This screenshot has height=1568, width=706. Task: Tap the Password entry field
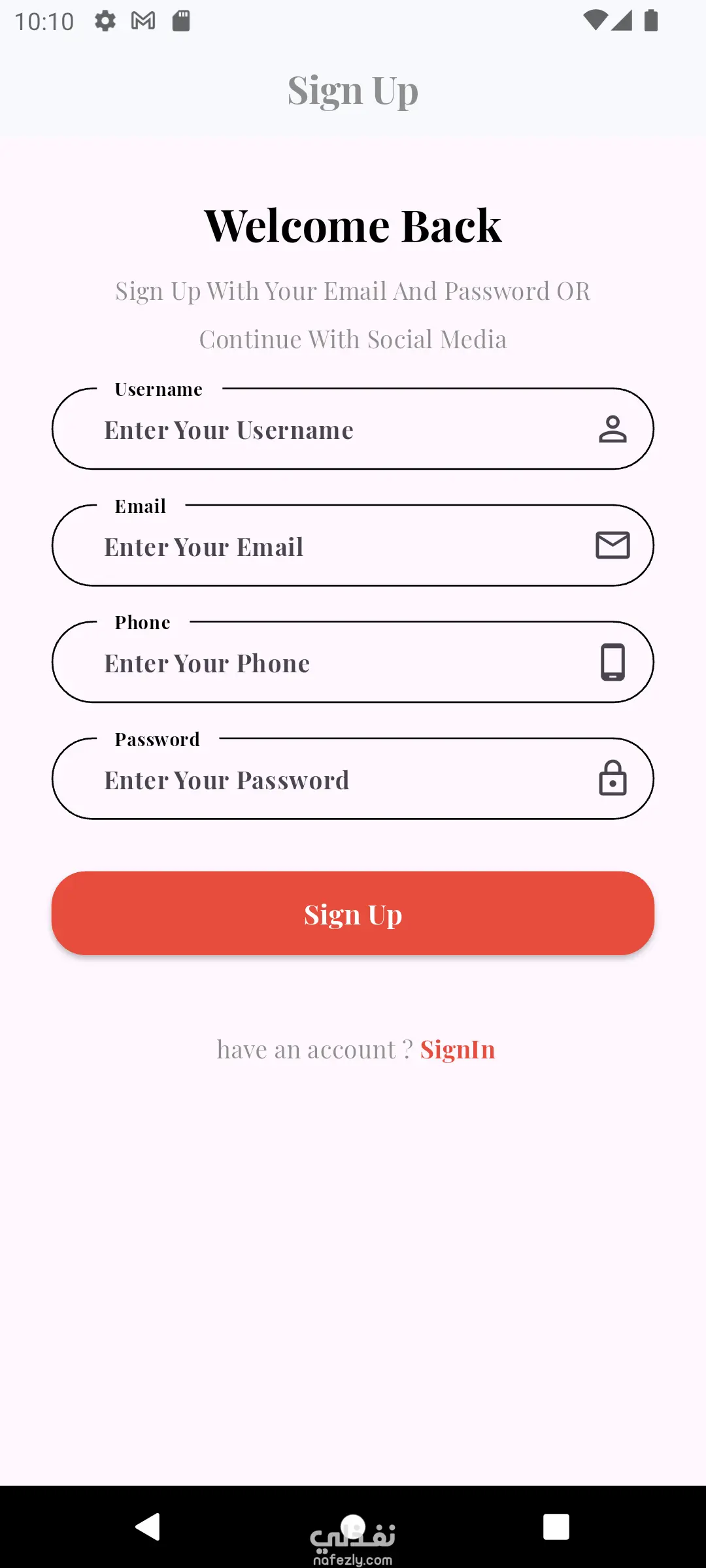click(353, 779)
